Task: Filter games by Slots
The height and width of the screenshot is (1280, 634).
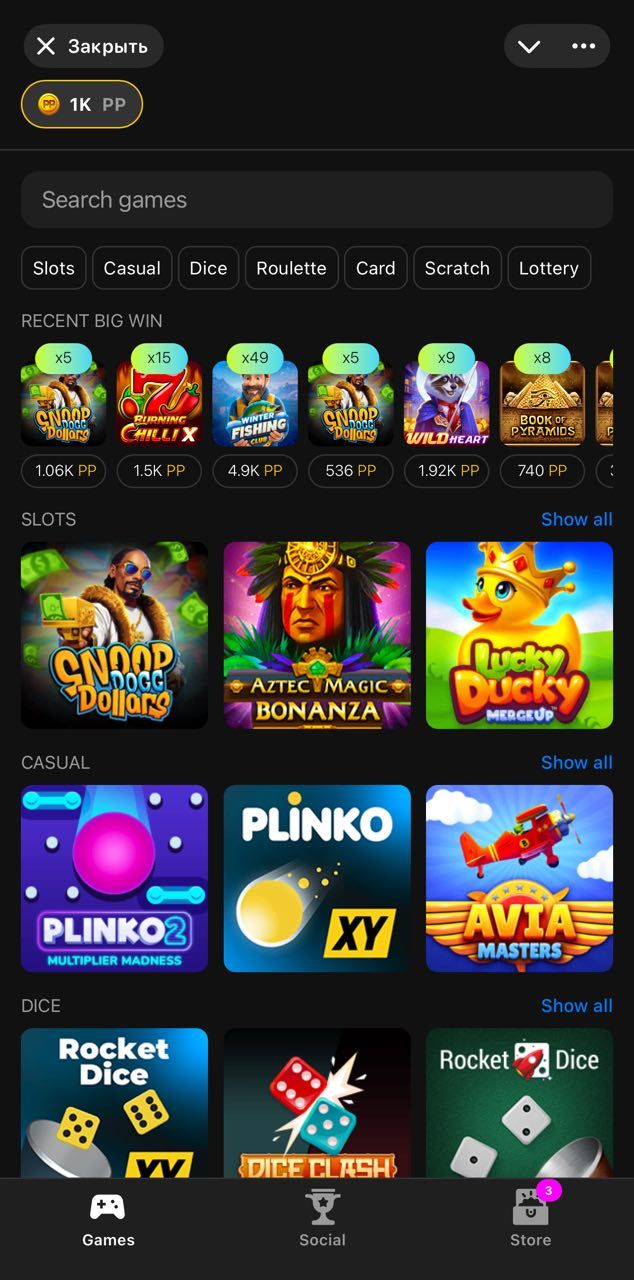Action: (54, 268)
